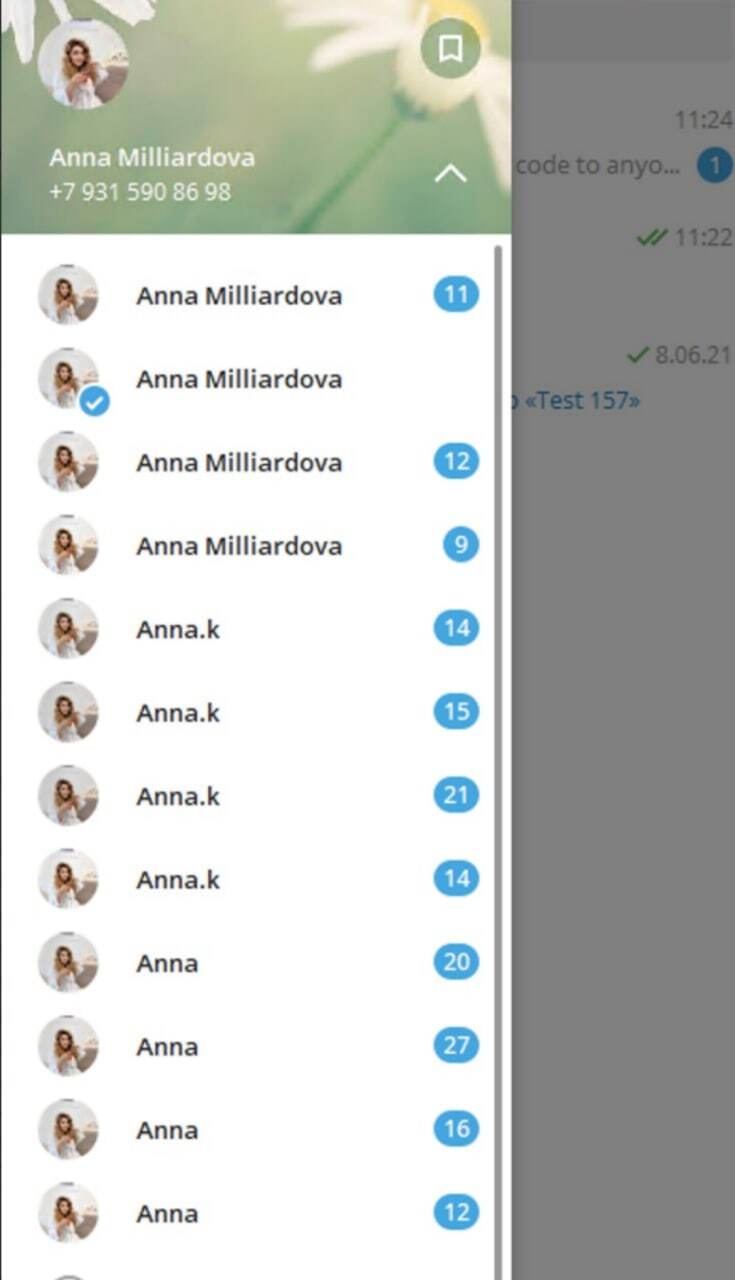
Task: Switch to Anna Milliardova account with 11 unread
Action: (240, 295)
